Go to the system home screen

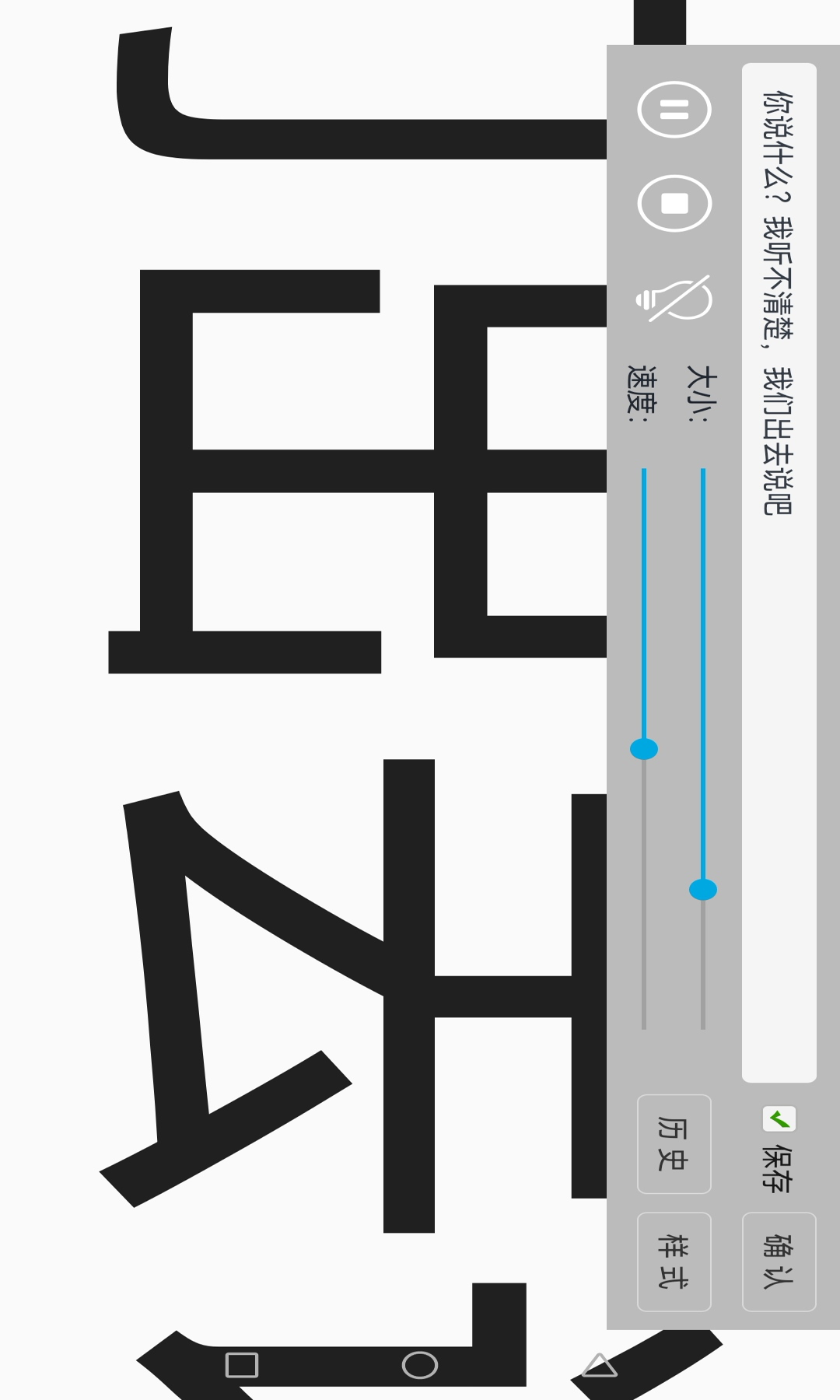[x=420, y=1365]
